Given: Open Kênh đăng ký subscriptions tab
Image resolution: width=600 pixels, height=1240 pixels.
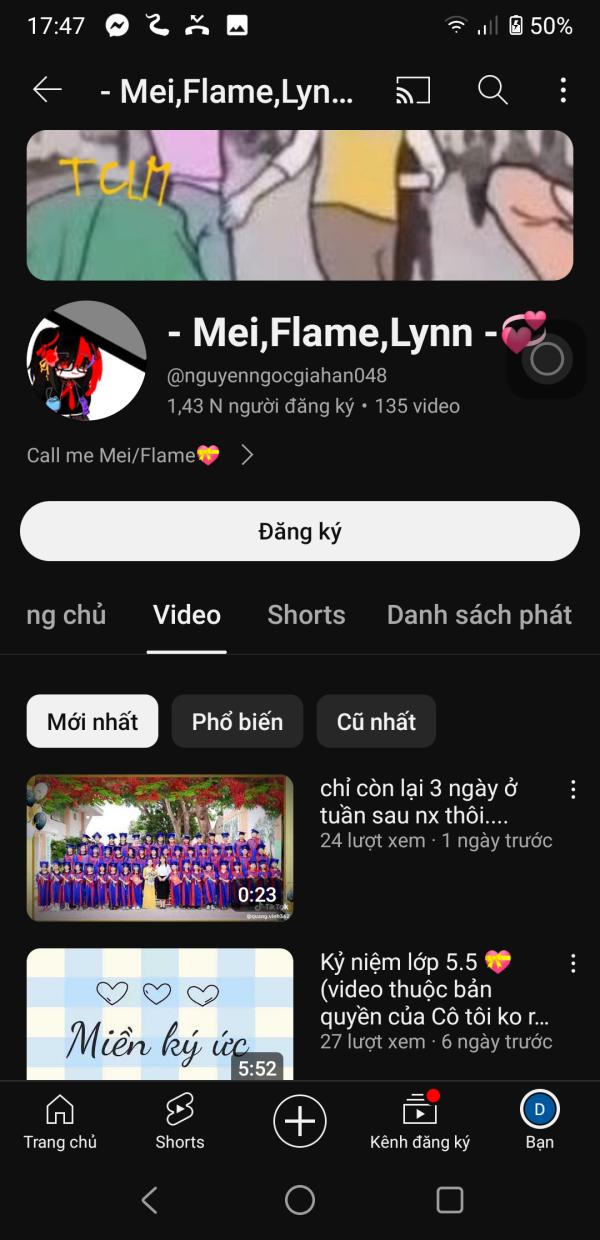Looking at the screenshot, I should click(x=420, y=1122).
